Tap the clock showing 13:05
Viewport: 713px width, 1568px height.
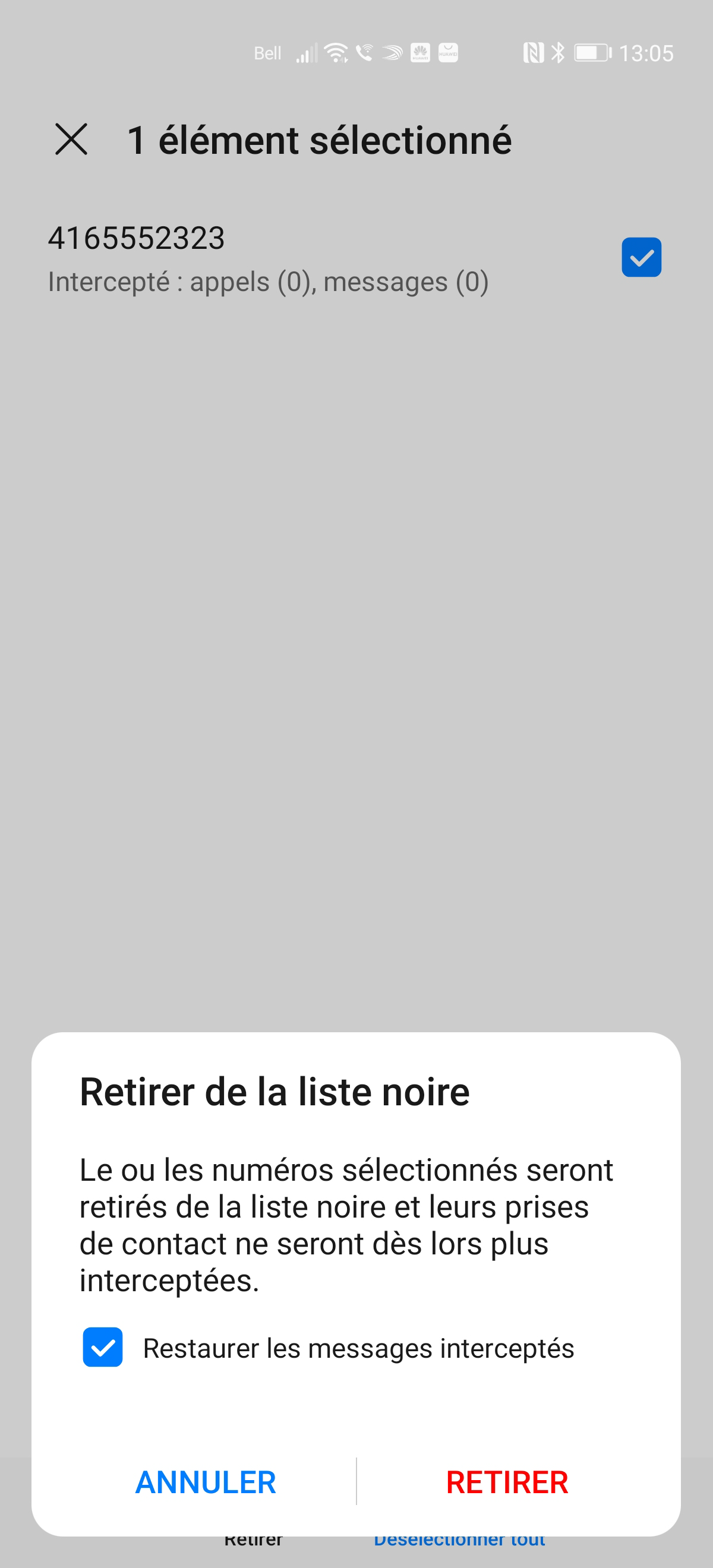pos(648,53)
